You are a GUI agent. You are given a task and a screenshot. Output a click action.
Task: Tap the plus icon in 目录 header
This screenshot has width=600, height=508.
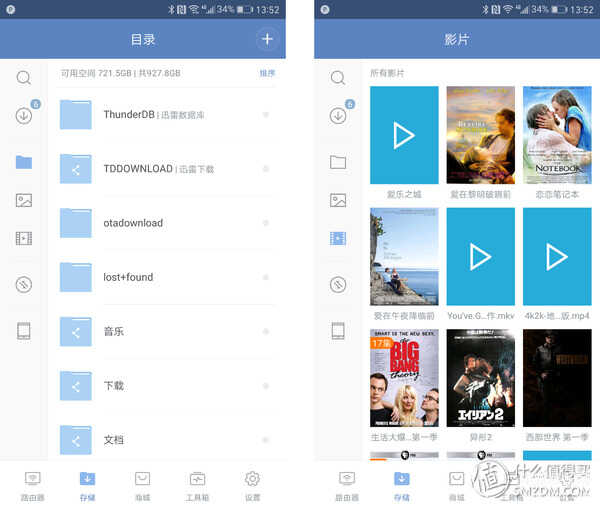click(x=266, y=39)
